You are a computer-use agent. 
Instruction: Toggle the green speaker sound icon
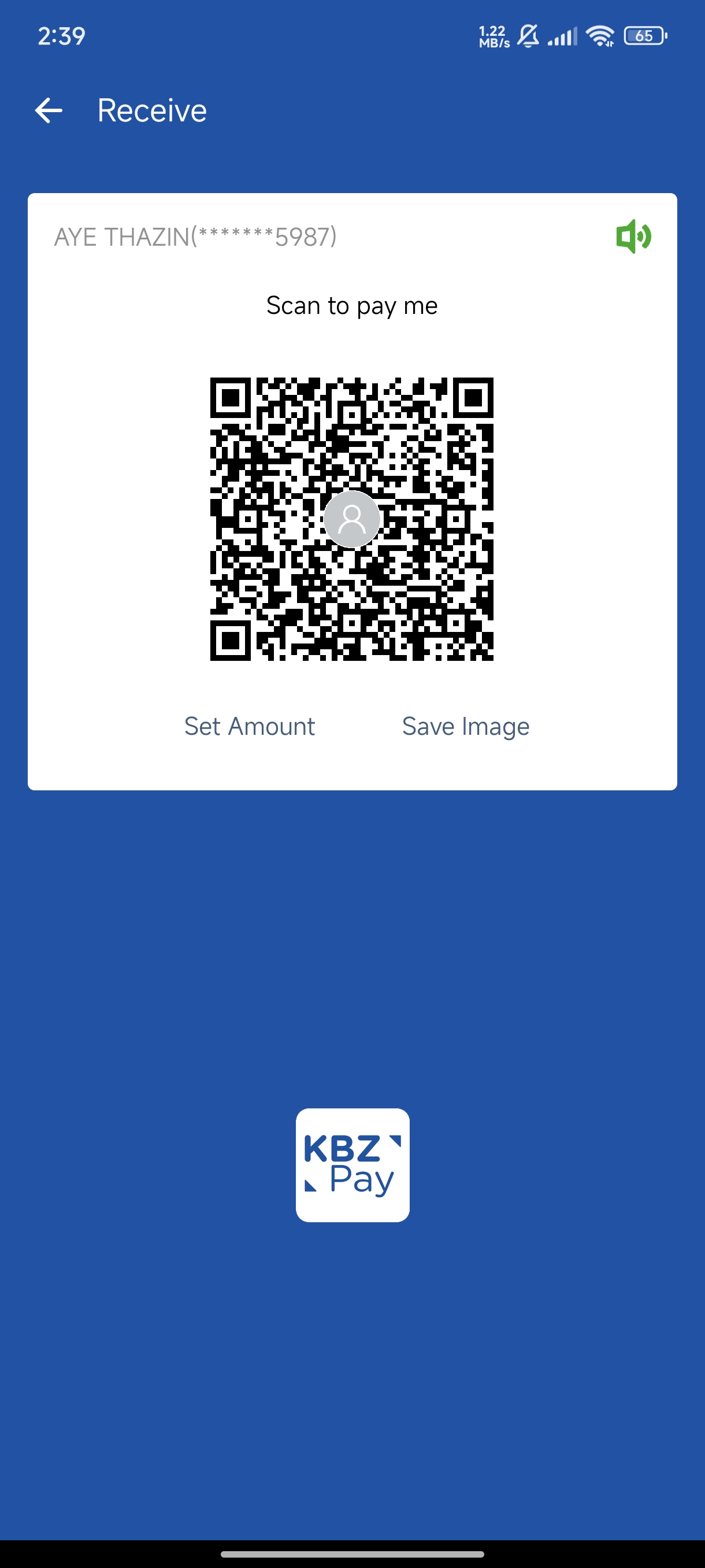pos(633,236)
